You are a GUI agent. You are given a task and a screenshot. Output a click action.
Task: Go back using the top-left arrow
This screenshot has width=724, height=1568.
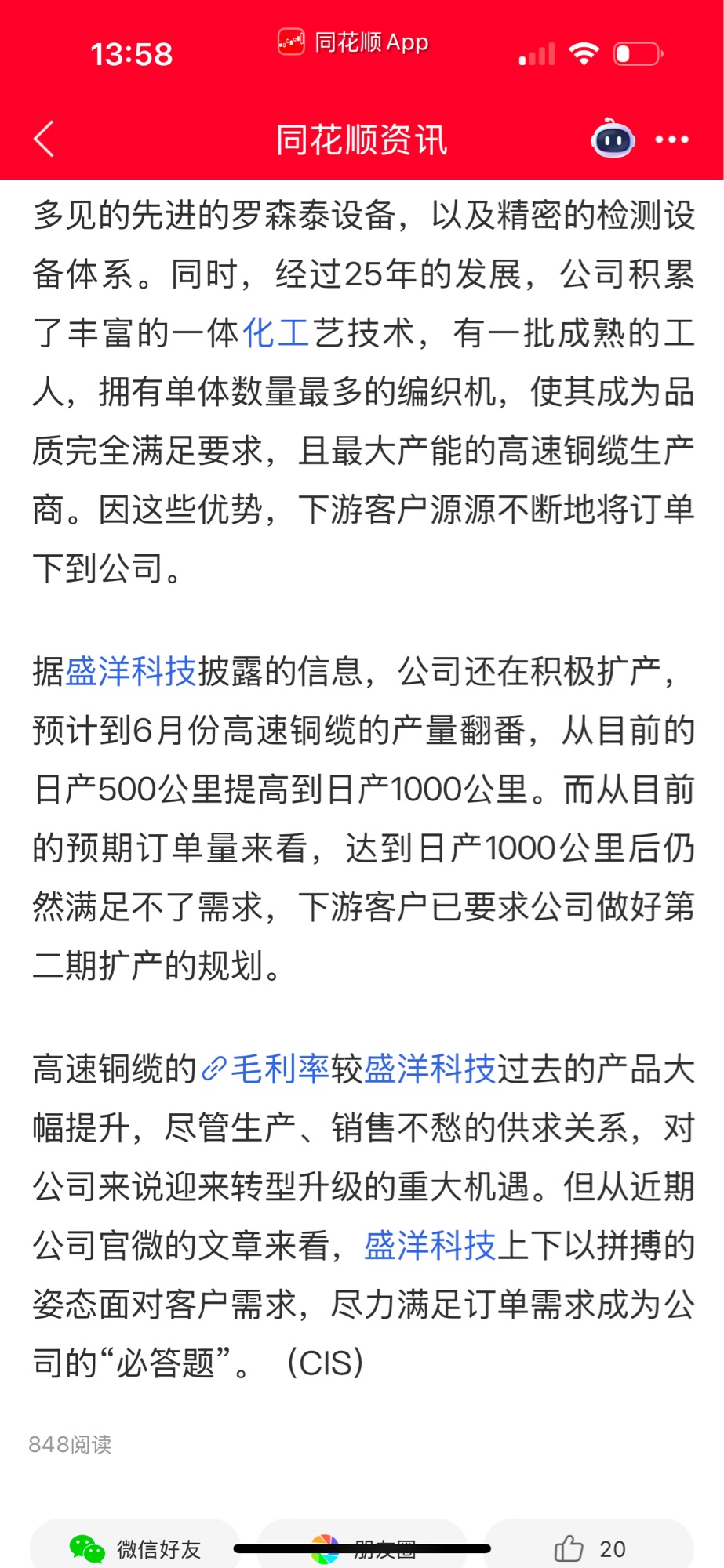tap(44, 140)
